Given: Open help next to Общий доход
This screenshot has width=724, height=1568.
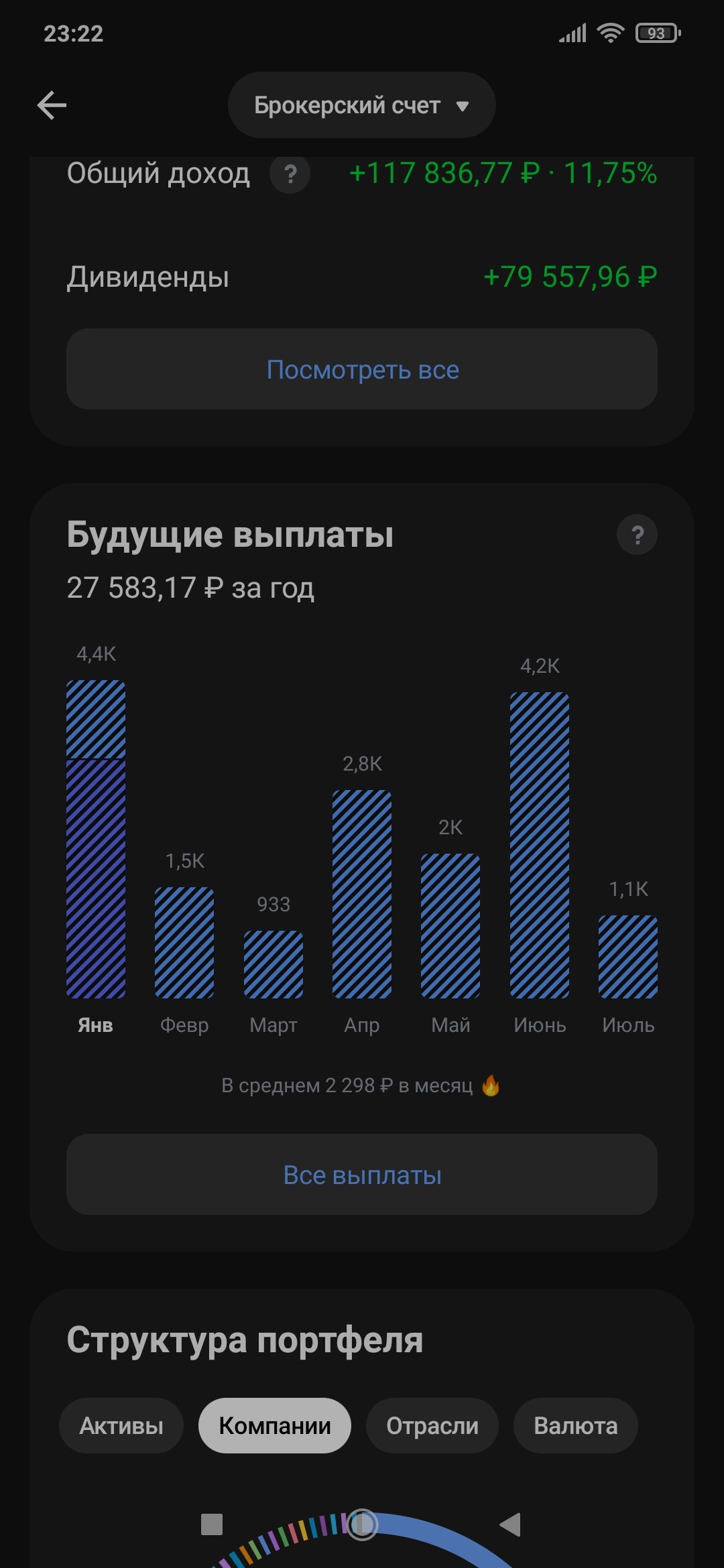Looking at the screenshot, I should coord(290,174).
